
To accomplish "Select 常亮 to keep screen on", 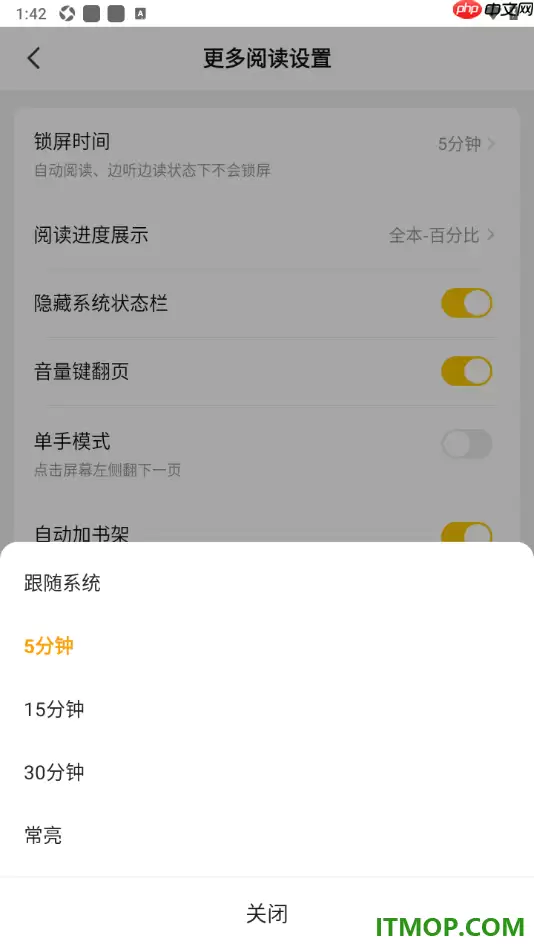I will coord(267,835).
